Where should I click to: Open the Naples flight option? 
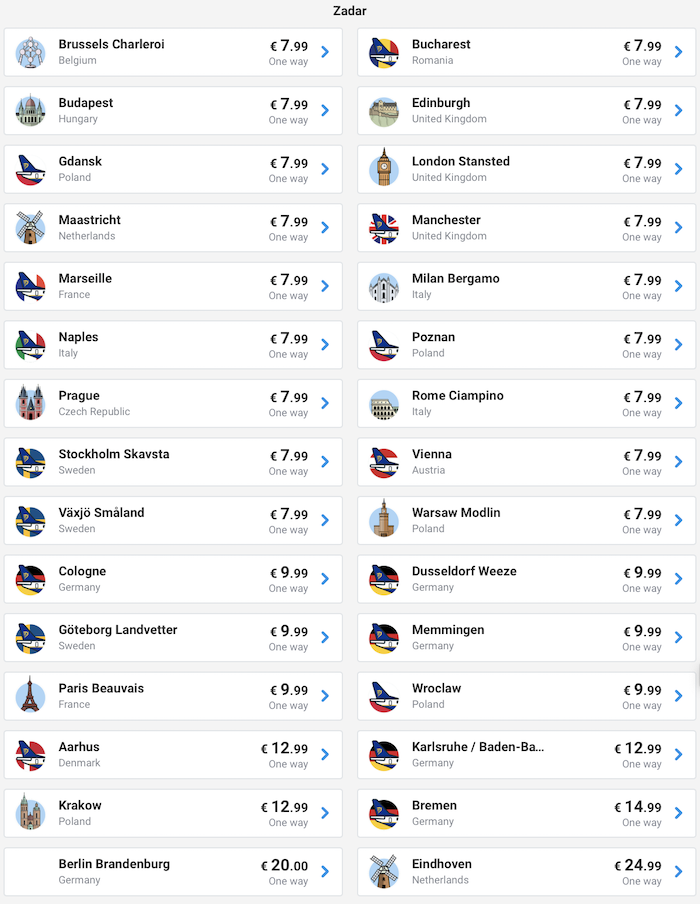[173, 345]
